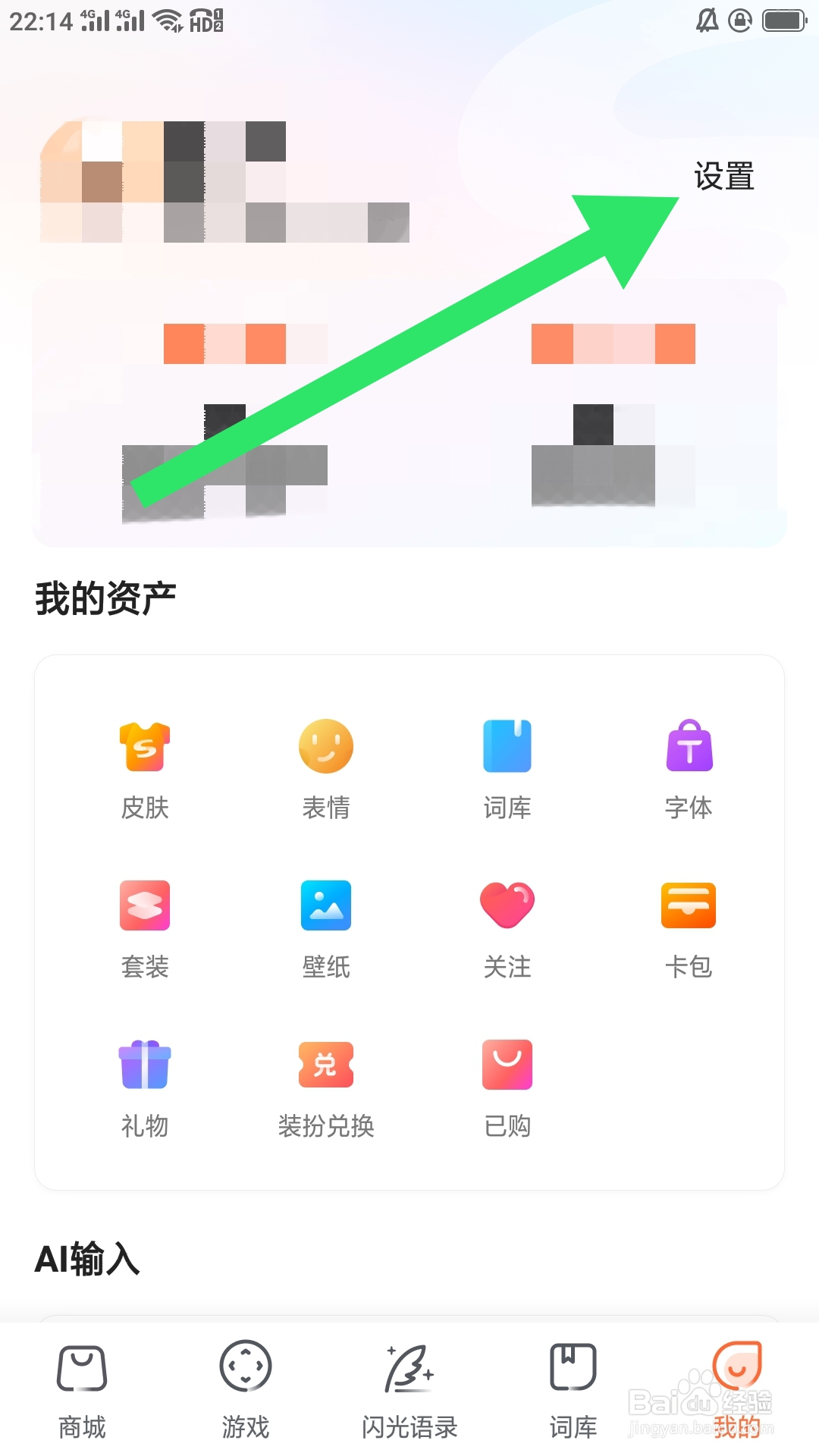Switch to the 商城 tab

coord(81,1388)
